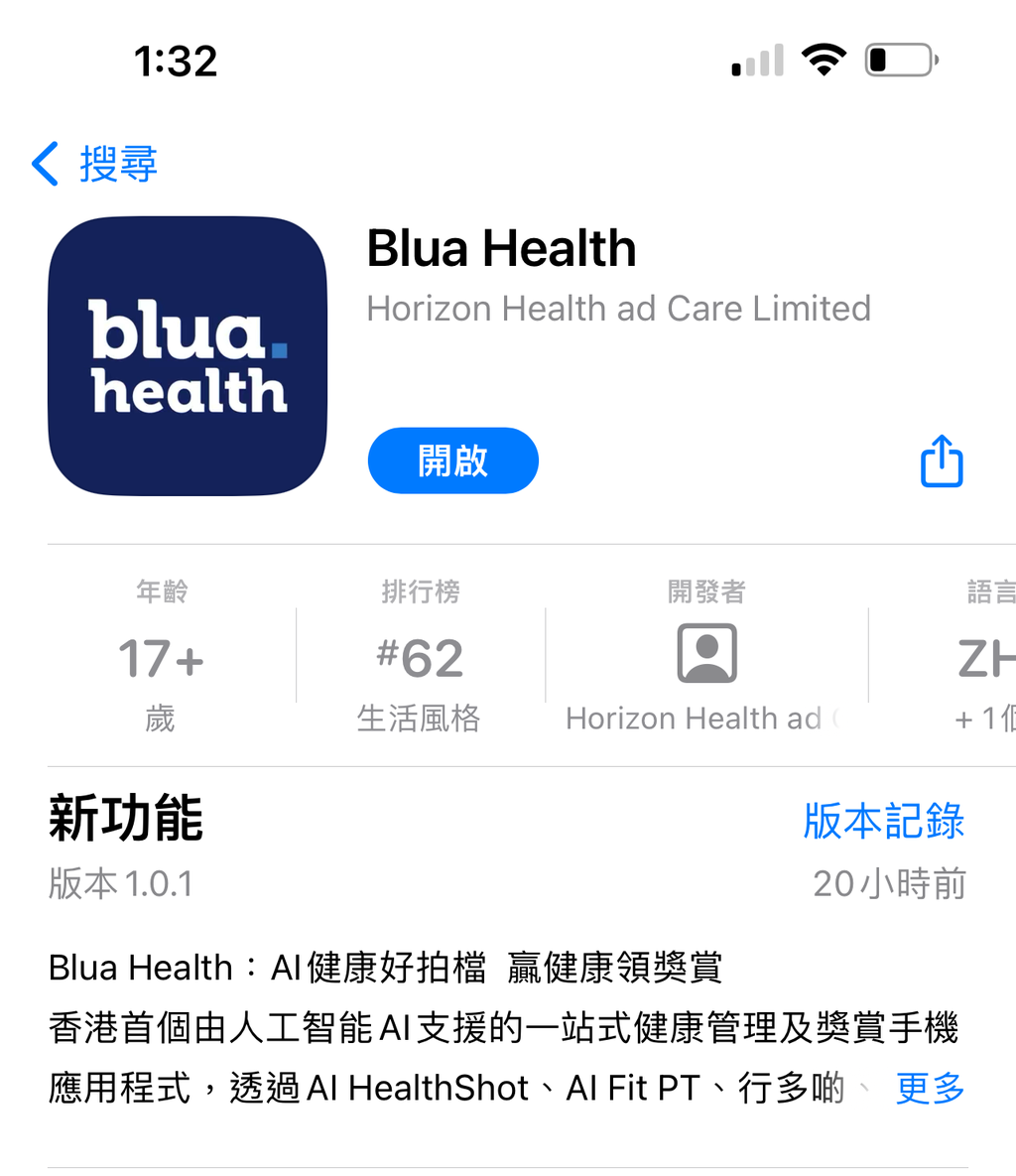Tap the back chevron arrow icon

point(44,165)
